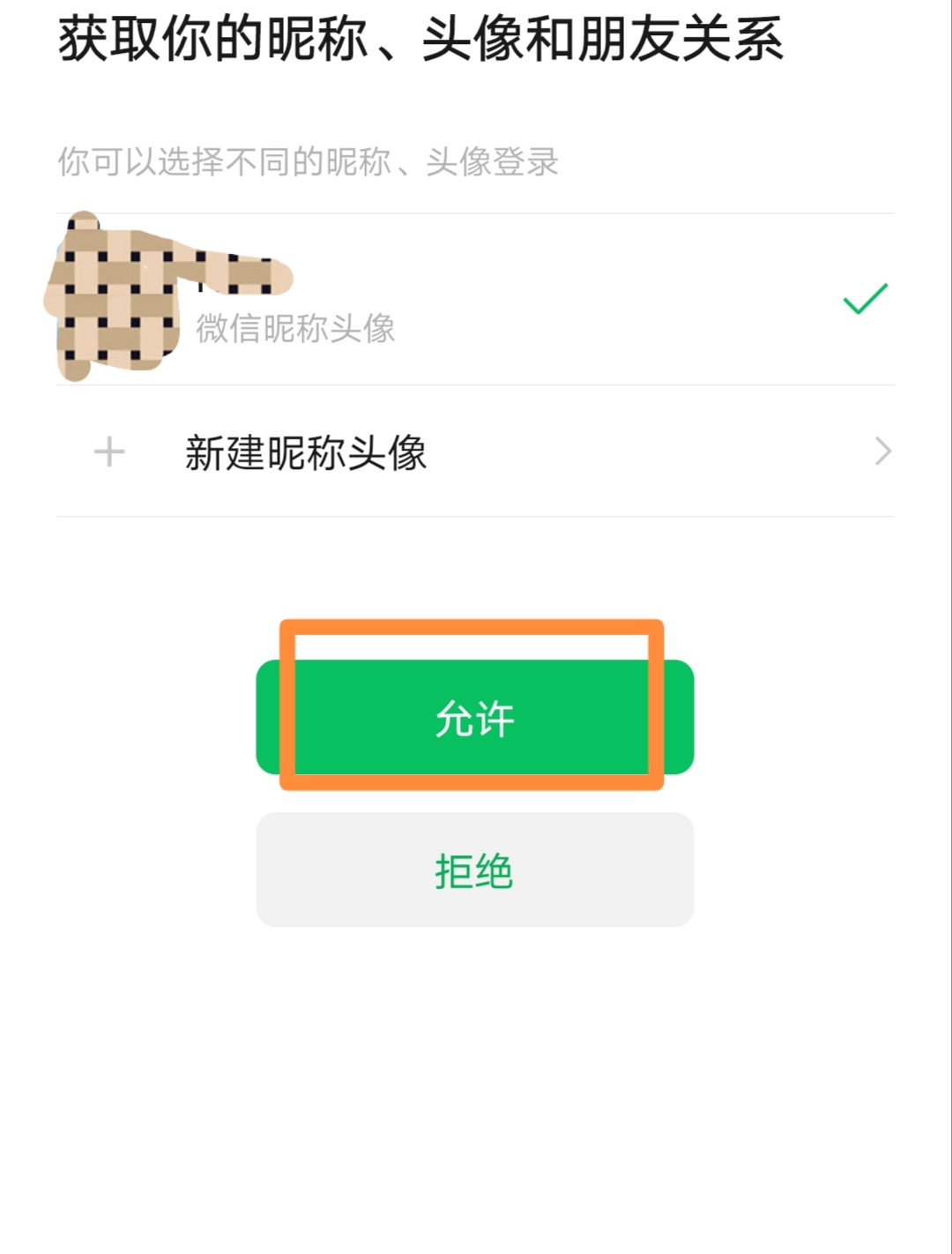Tap the checkmark indicating the active profile
The height and width of the screenshot is (1254, 952).
(864, 300)
